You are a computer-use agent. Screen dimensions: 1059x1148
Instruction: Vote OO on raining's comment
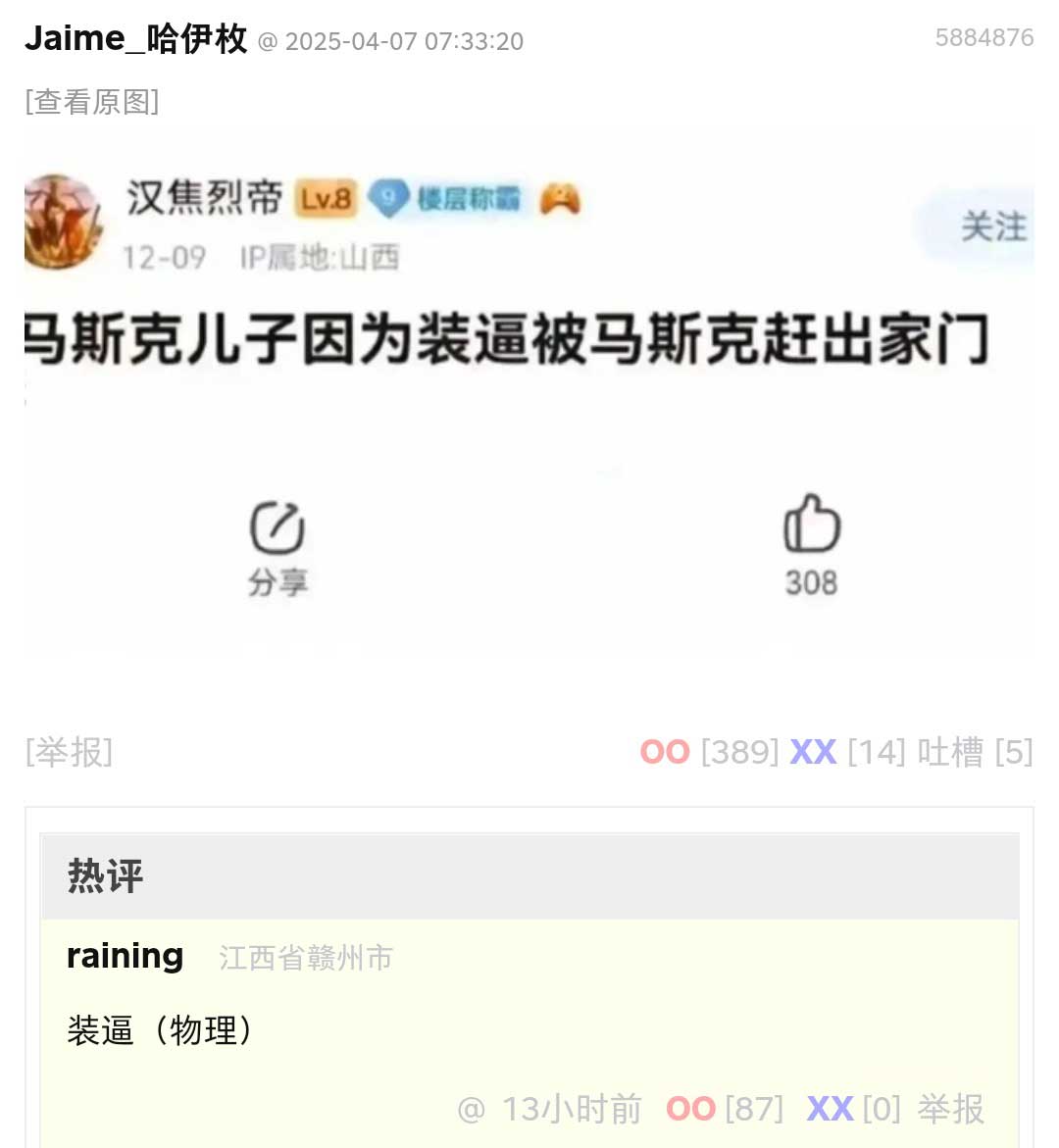point(690,1110)
